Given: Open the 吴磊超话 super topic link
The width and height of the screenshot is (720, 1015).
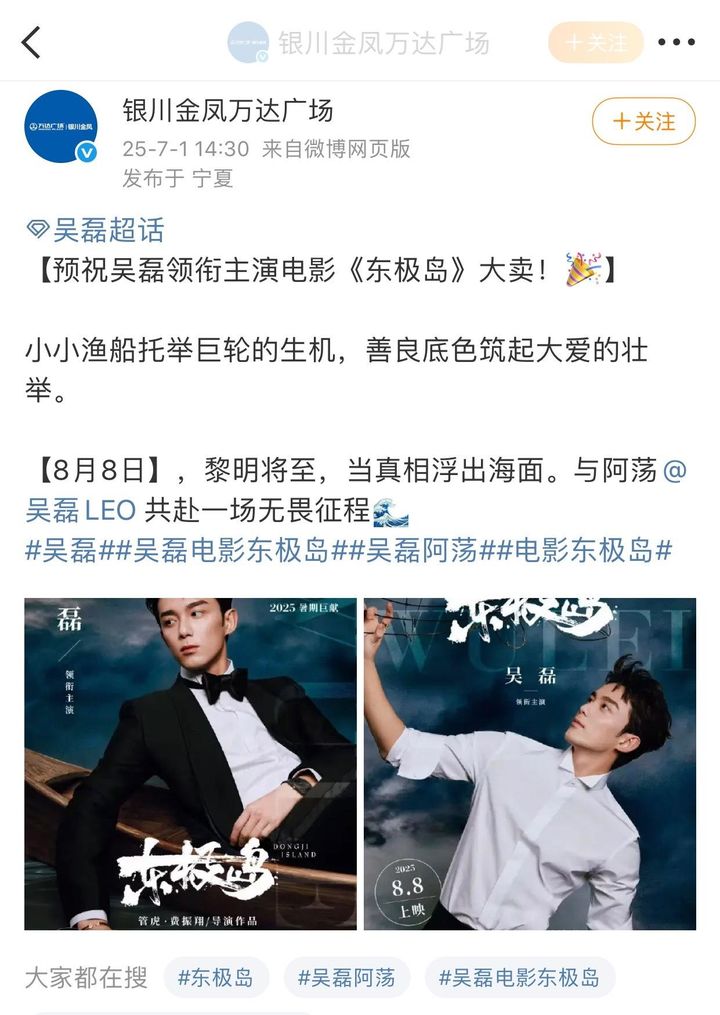Looking at the screenshot, I should (96, 230).
